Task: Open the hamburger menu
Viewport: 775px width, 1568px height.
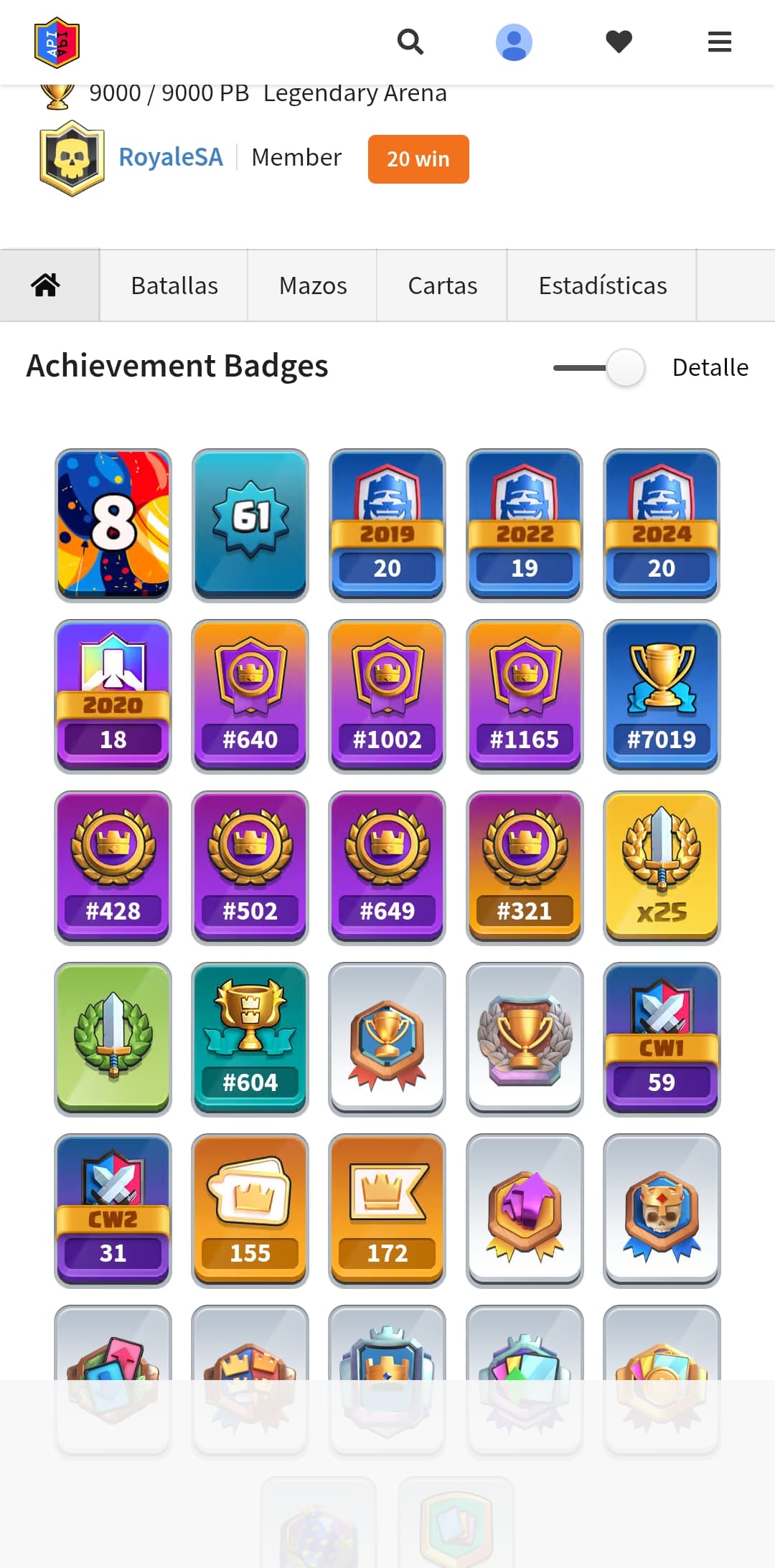Action: pyautogui.click(x=719, y=42)
